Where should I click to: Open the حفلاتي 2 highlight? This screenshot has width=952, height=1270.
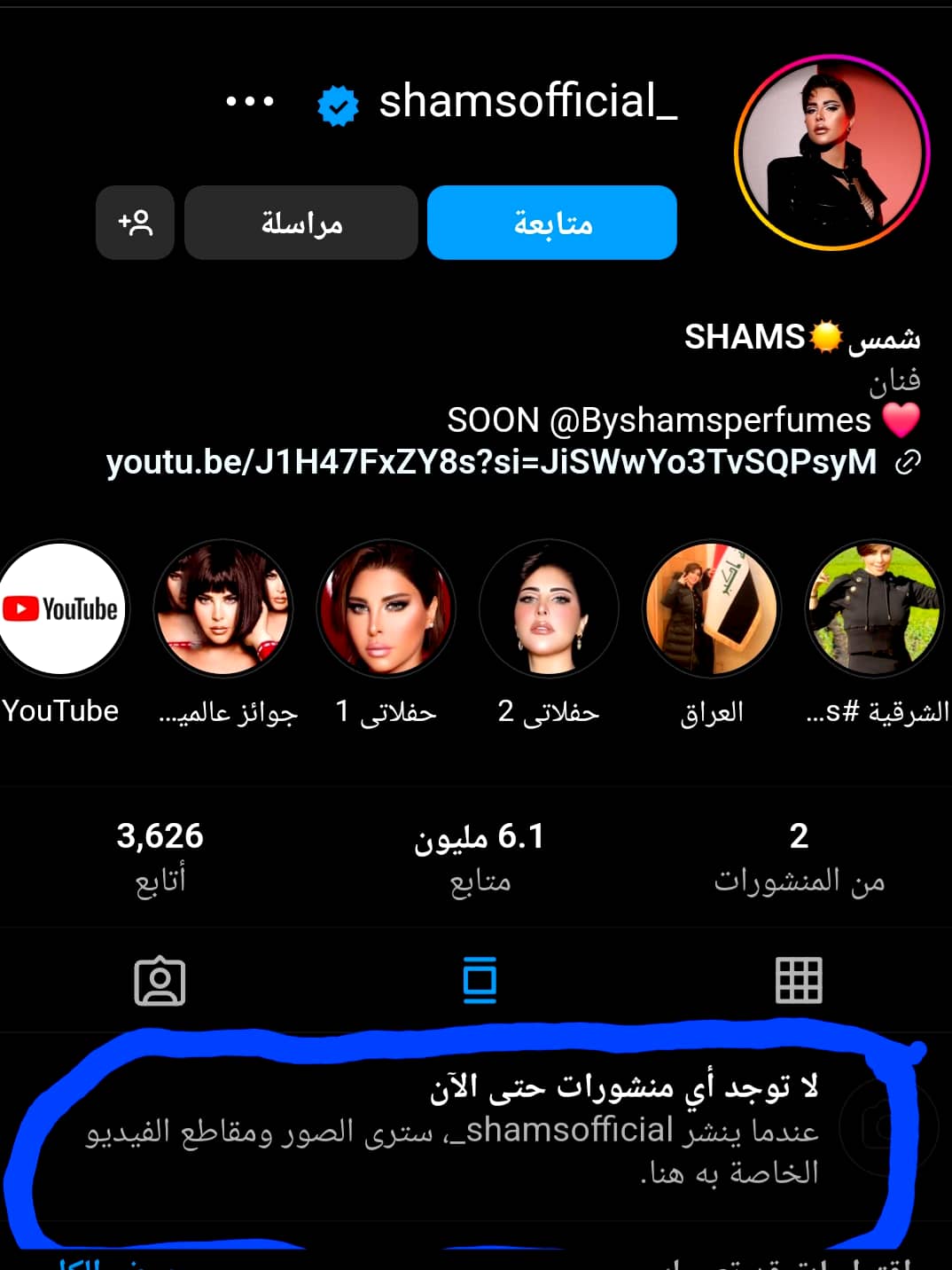[549, 609]
